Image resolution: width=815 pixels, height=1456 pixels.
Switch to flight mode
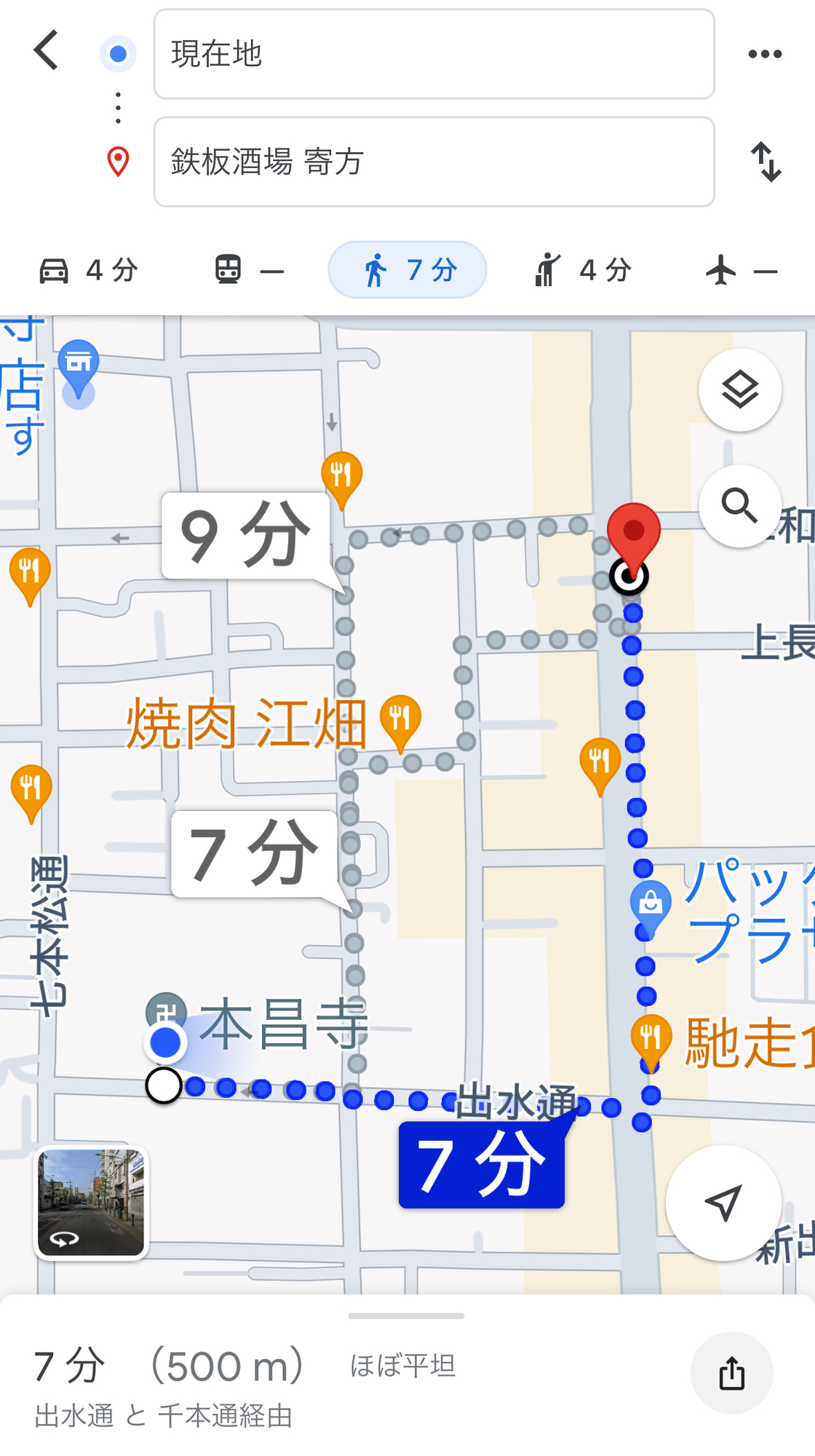[741, 270]
